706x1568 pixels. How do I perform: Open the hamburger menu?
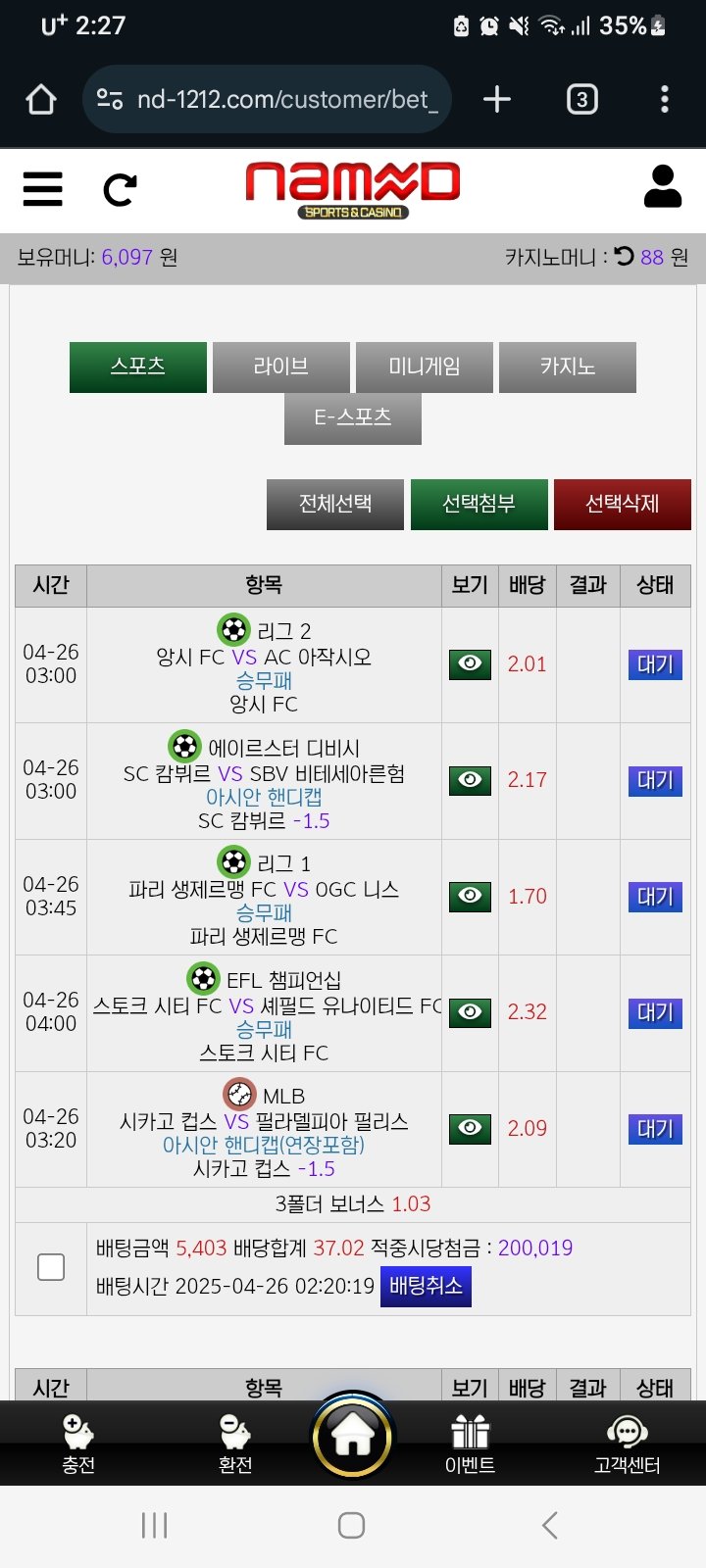42,188
